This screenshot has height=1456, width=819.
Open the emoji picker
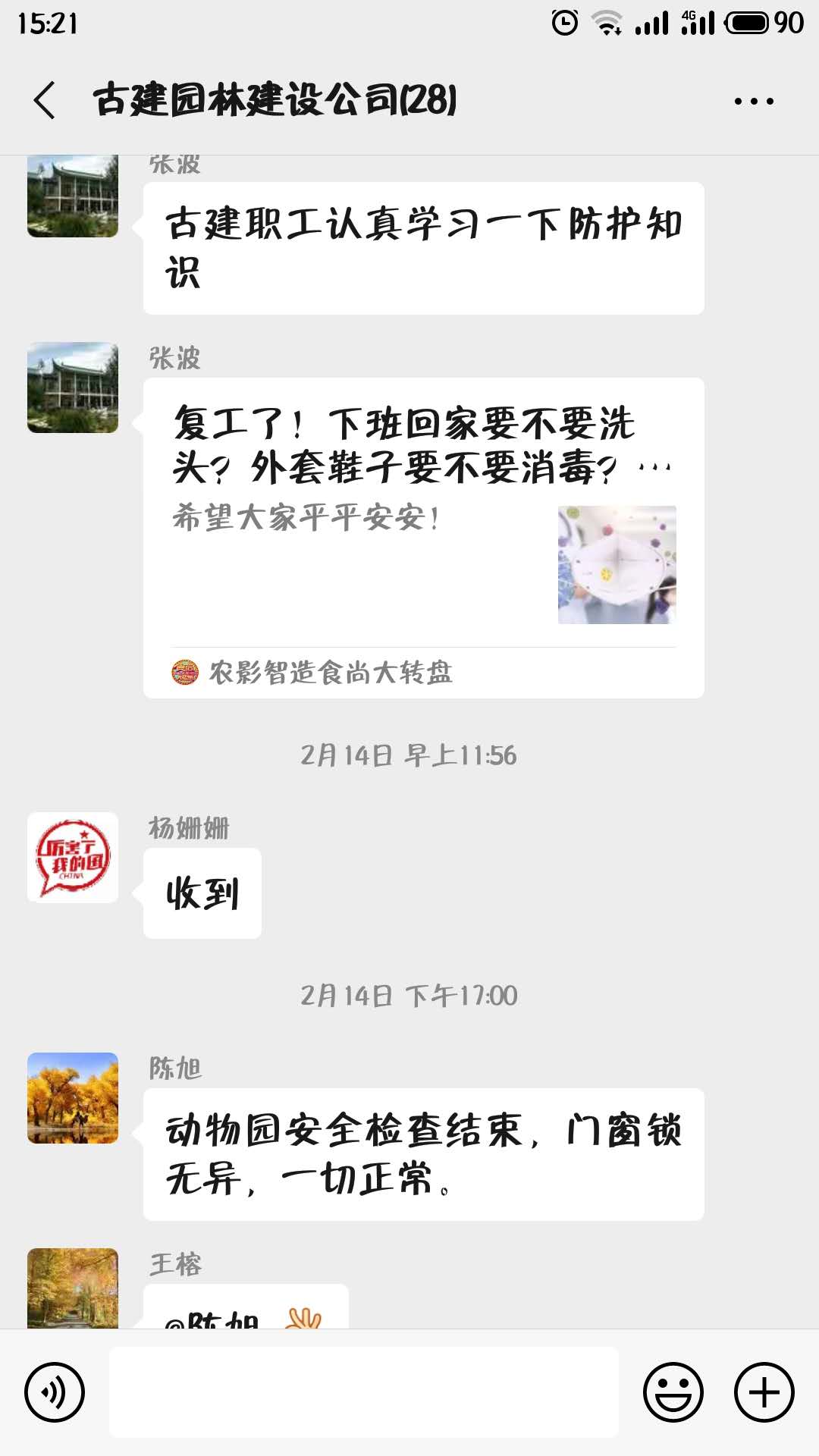(673, 1392)
